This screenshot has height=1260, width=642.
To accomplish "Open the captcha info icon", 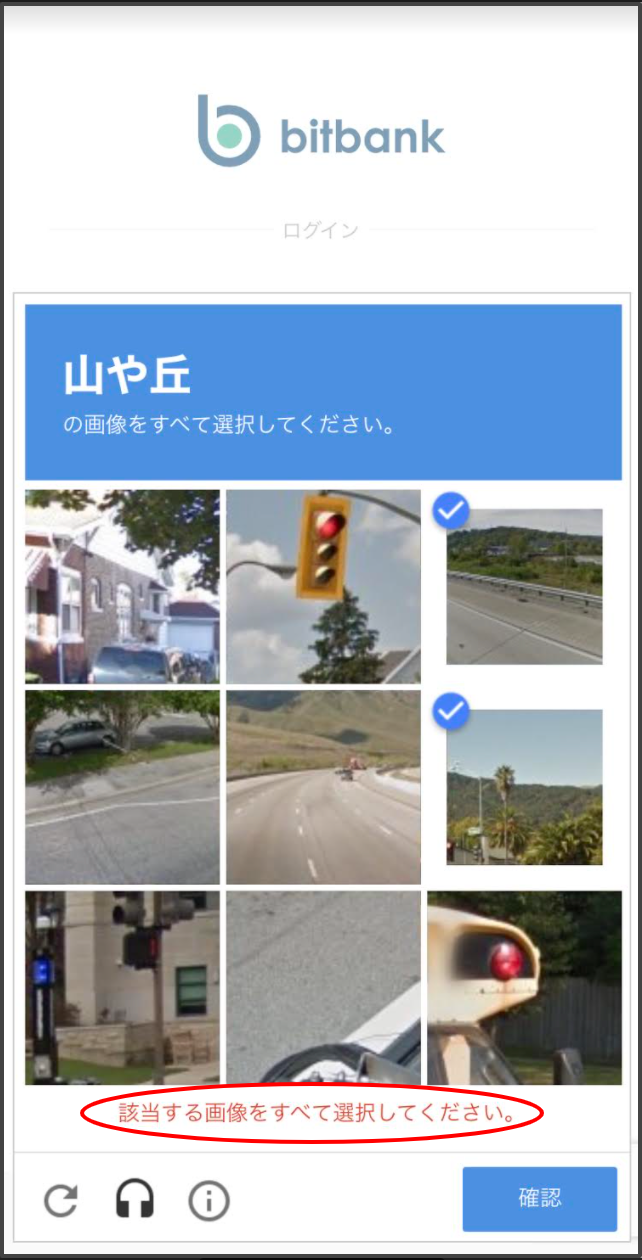I will click(x=209, y=1200).
